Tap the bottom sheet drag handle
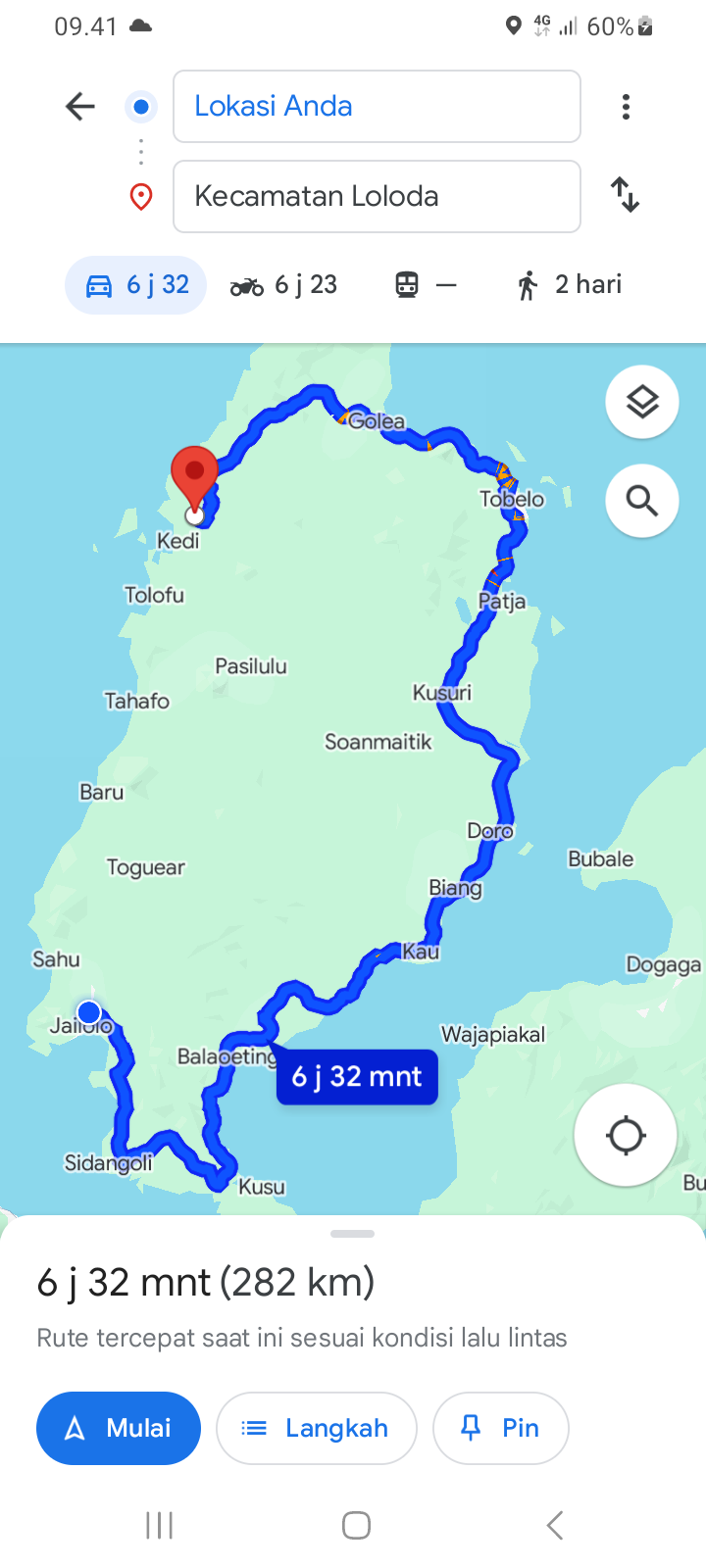The height and width of the screenshot is (1568, 706). click(x=353, y=1234)
